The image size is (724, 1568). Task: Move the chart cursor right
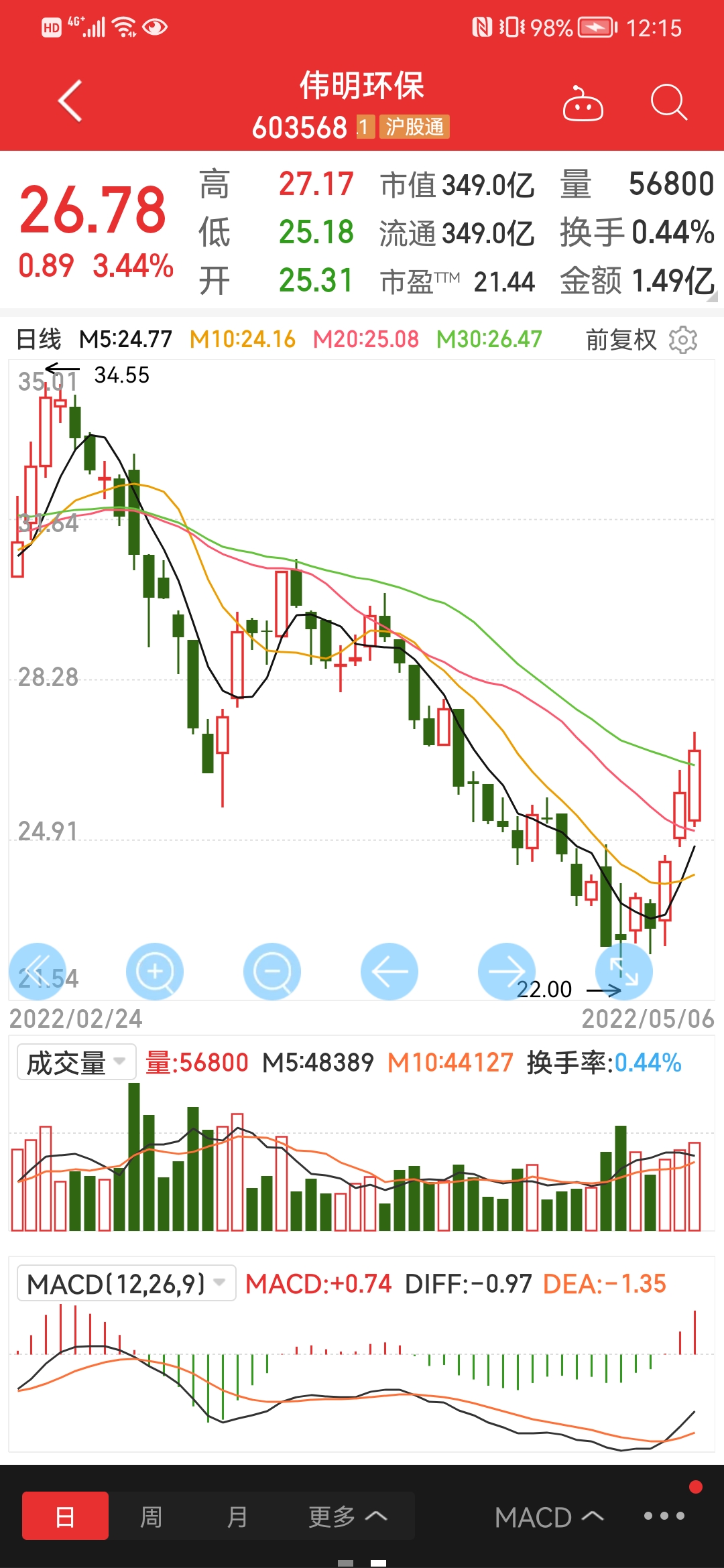pos(507,972)
